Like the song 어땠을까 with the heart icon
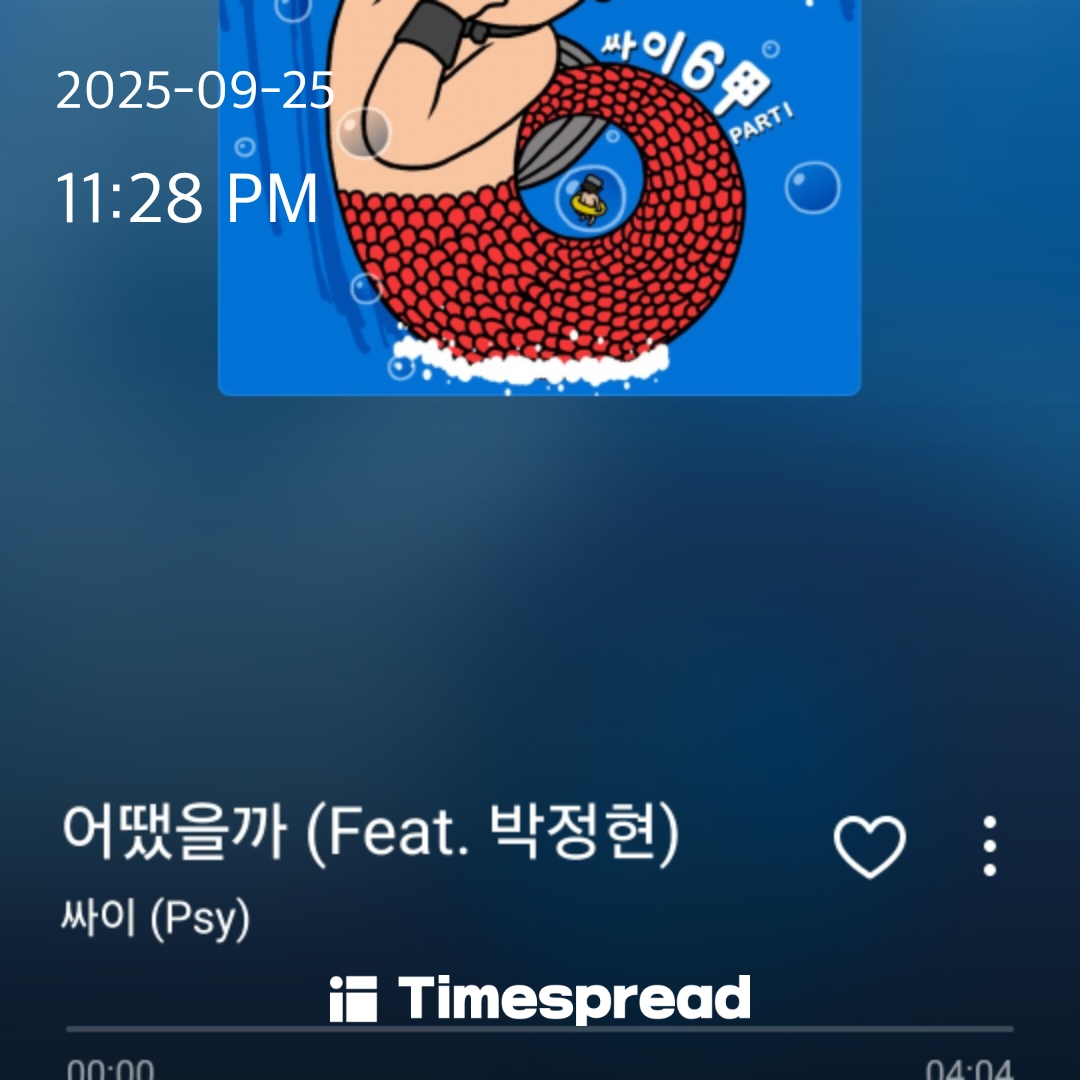 [x=869, y=847]
